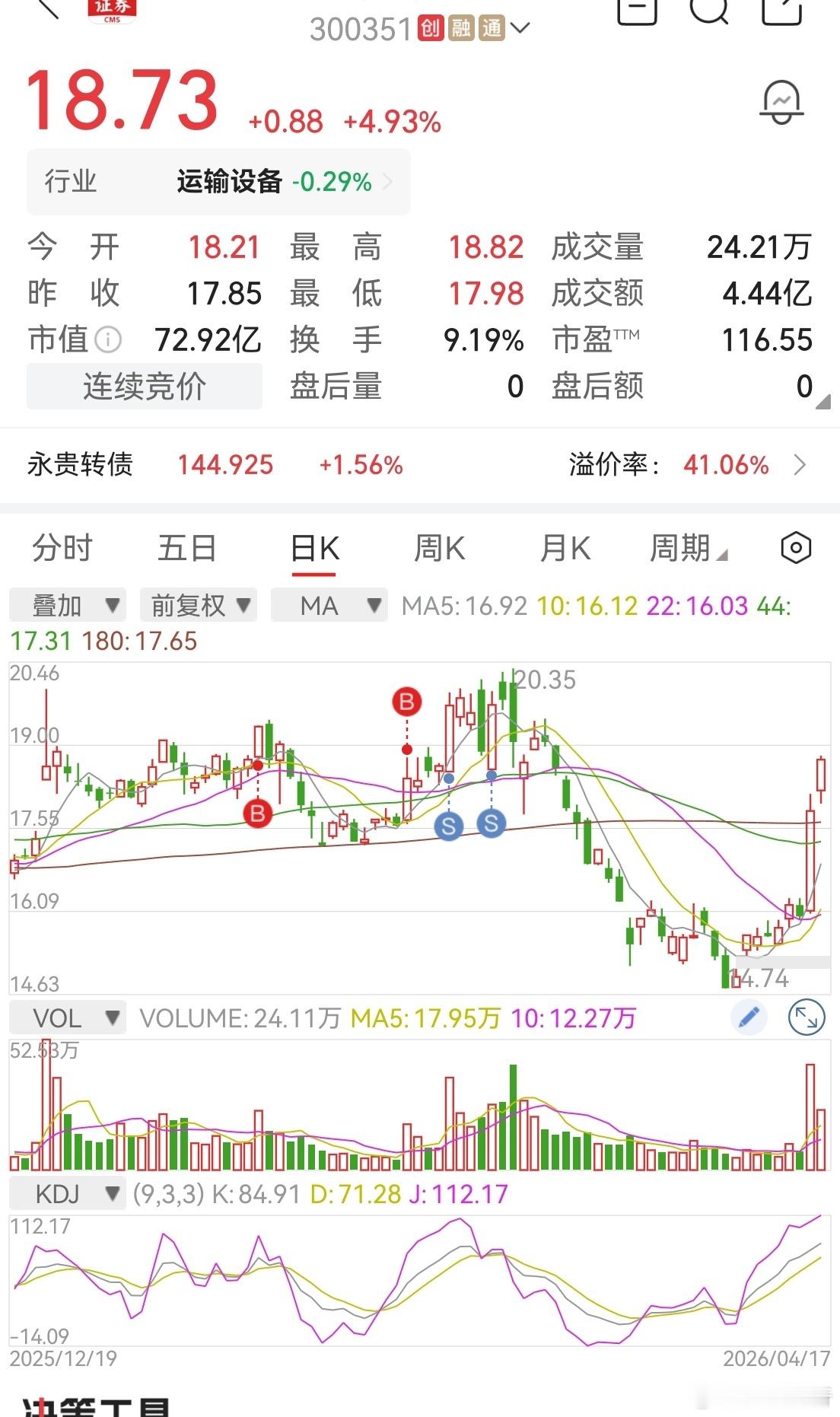840x1417 pixels.
Task: Open drawing tools with the pencil icon
Action: click(750, 1016)
